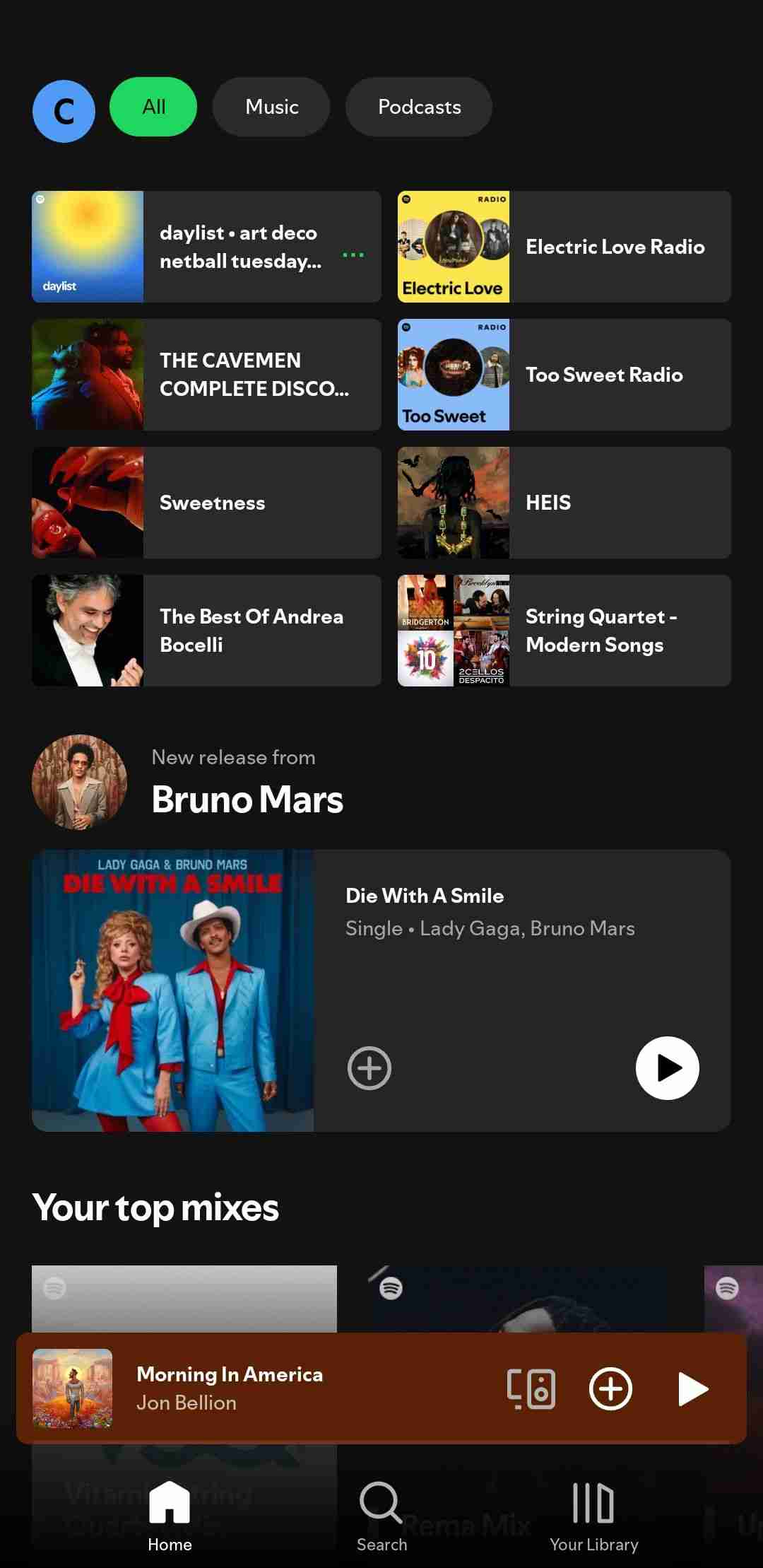Play Die With A Smile single
This screenshot has height=1568, width=763.
[667, 1068]
